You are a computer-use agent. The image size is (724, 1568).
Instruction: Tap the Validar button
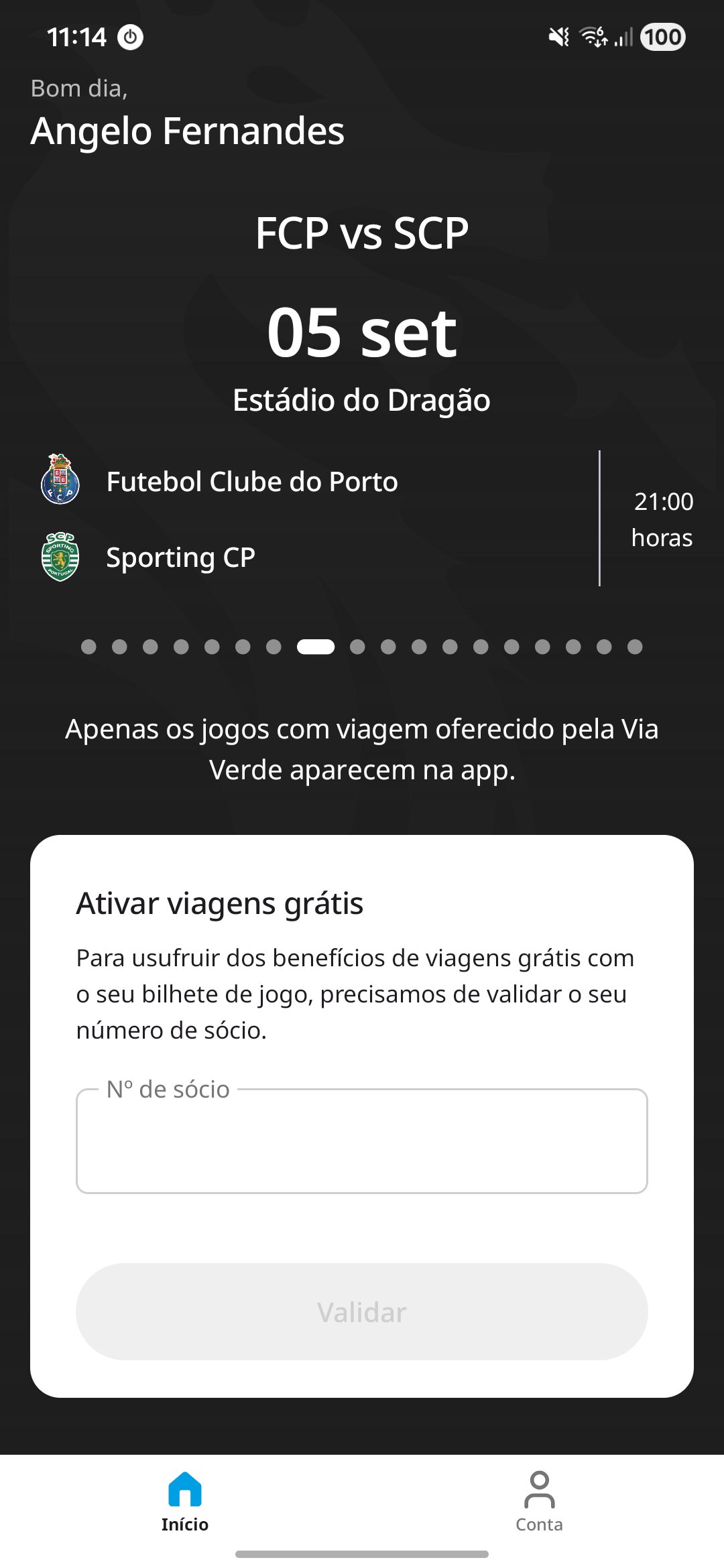[362, 1311]
